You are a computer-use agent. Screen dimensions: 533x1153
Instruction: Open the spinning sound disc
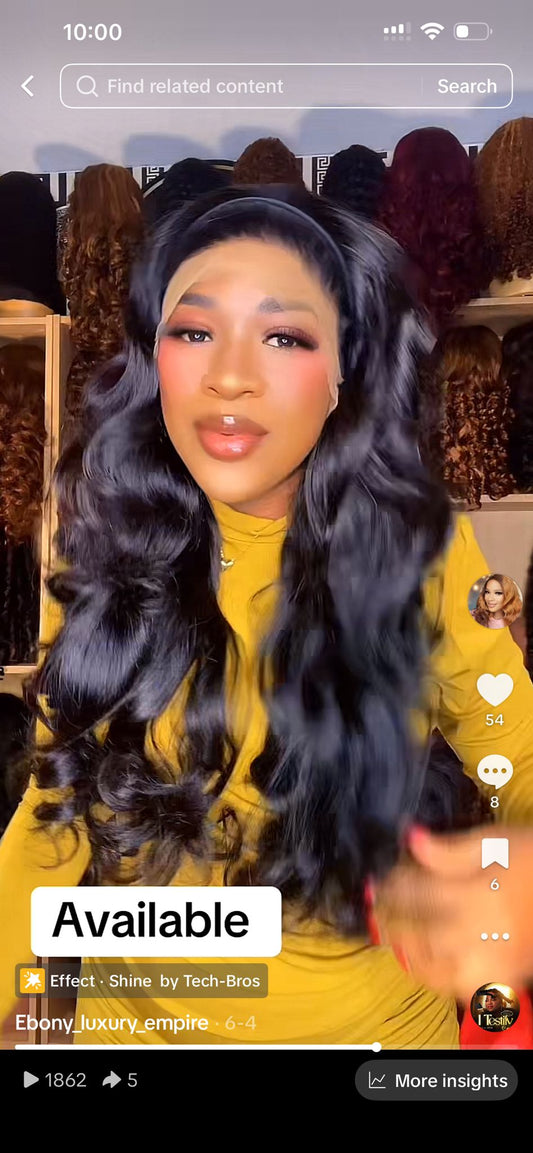coord(495,1007)
